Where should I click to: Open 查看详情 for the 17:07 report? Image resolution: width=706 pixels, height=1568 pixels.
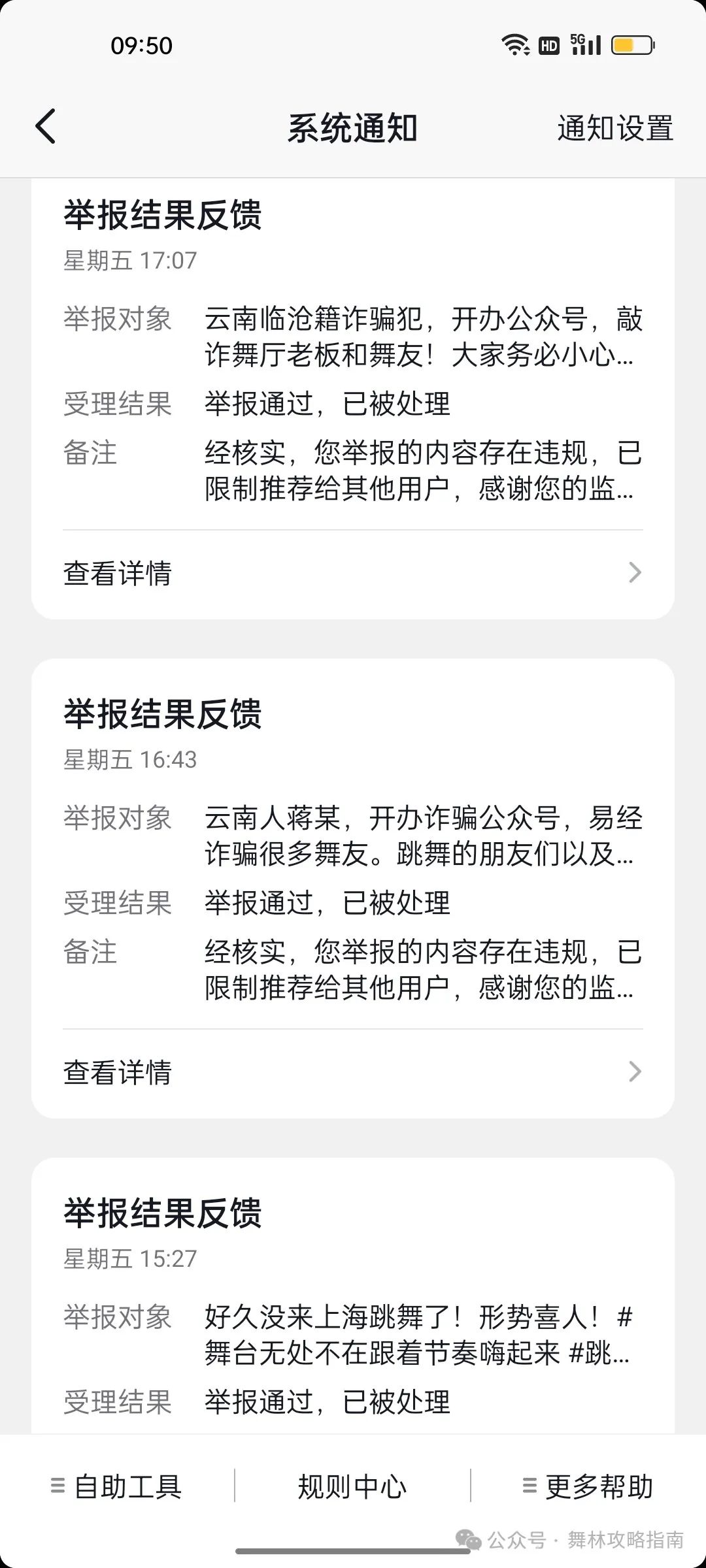click(353, 573)
